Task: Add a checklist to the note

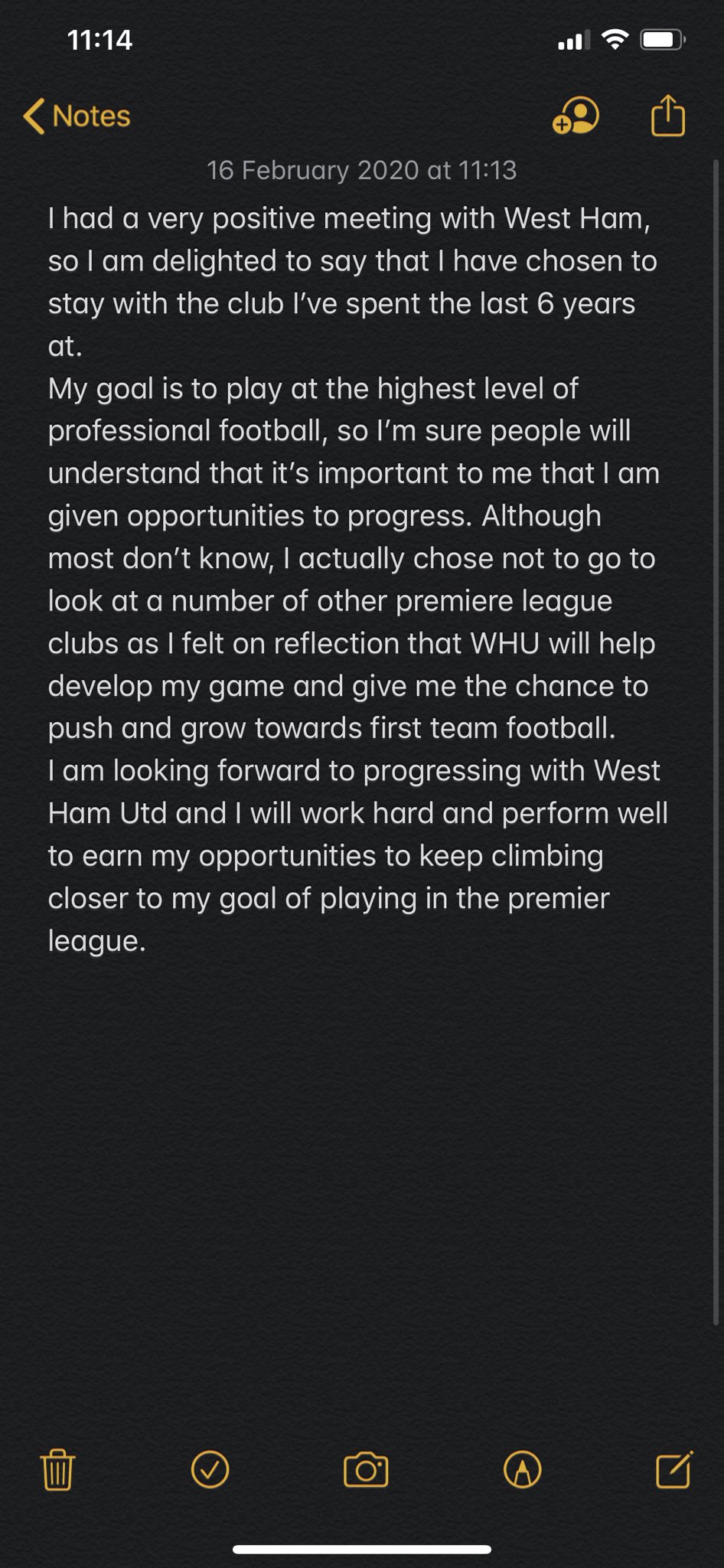Action: coord(210,1469)
